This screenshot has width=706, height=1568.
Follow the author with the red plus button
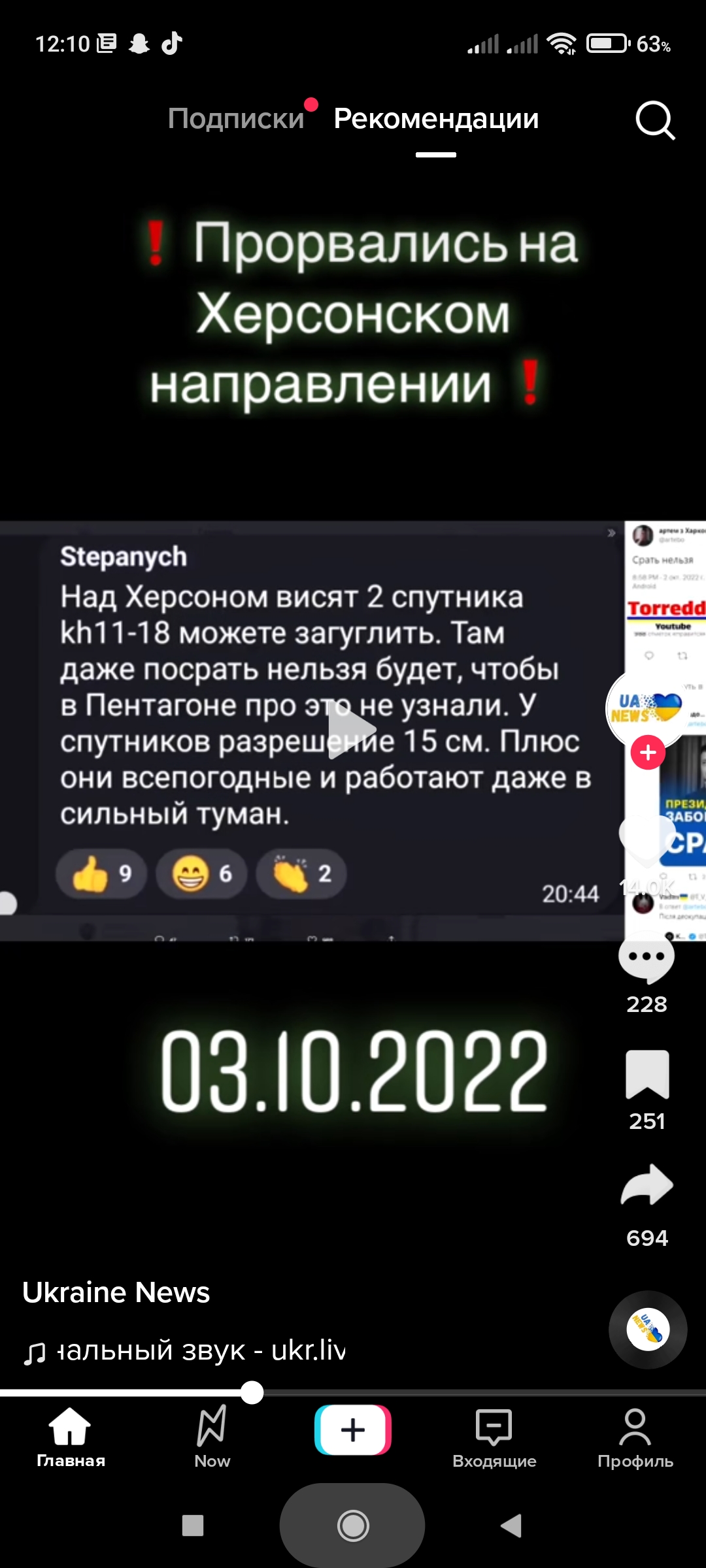[648, 753]
